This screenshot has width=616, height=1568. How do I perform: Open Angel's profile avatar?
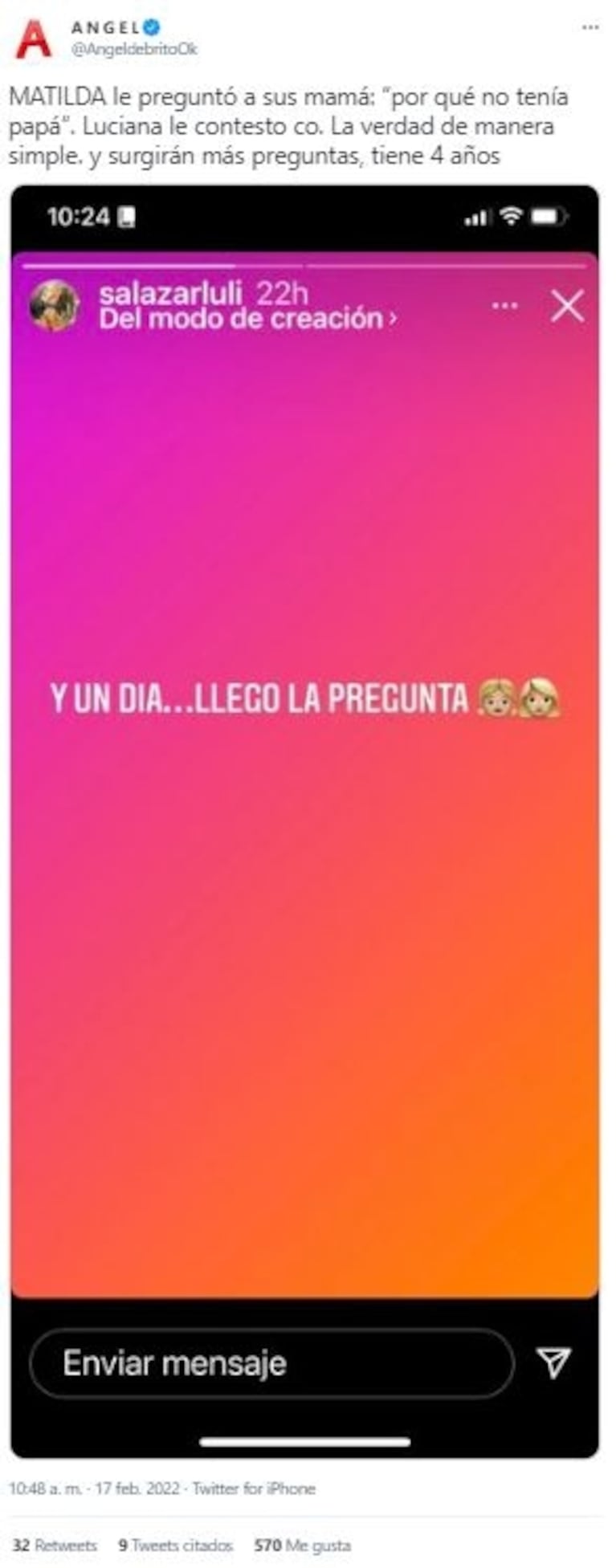click(33, 39)
